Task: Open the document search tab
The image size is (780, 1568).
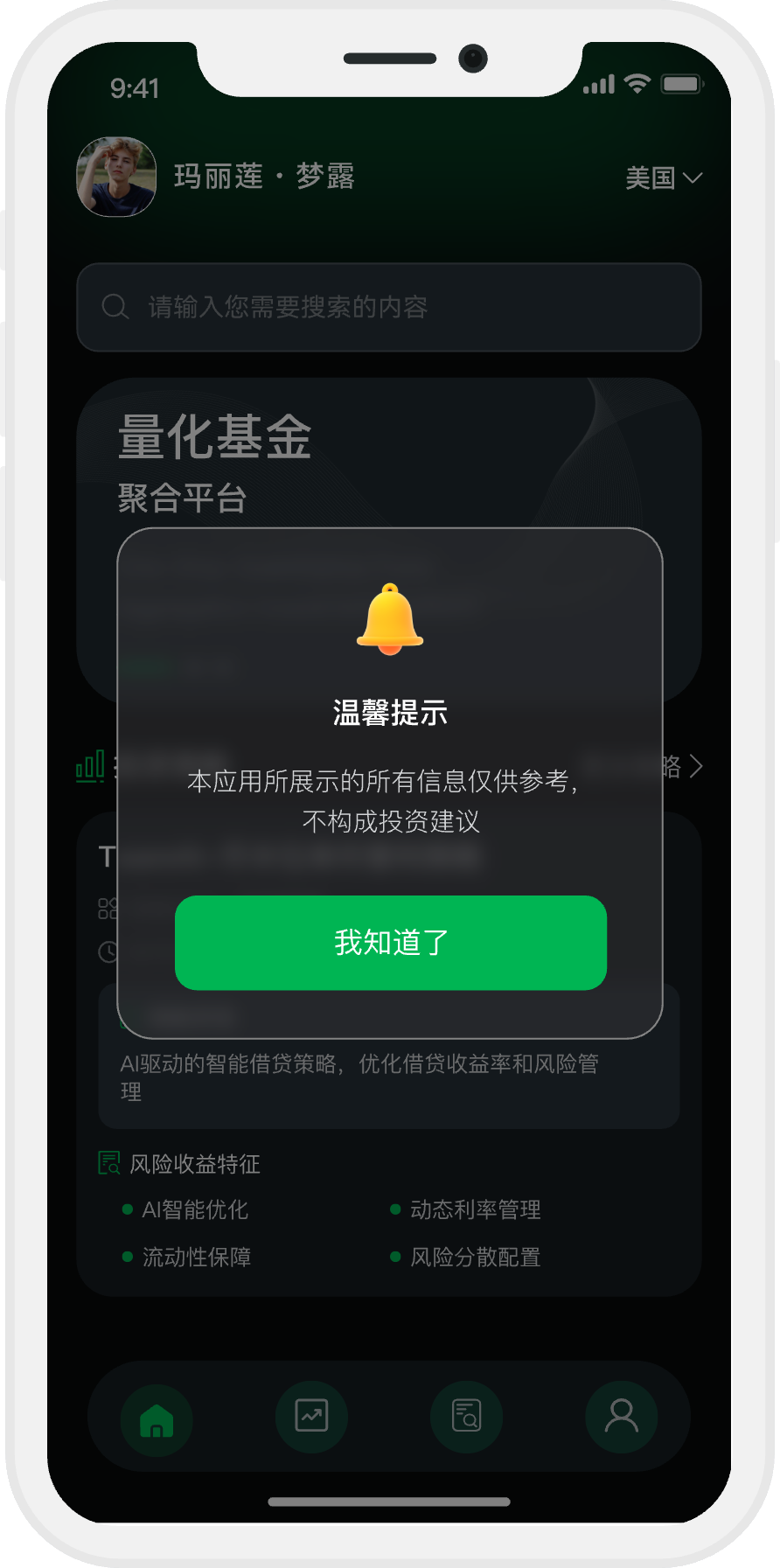Action: coord(466,1416)
